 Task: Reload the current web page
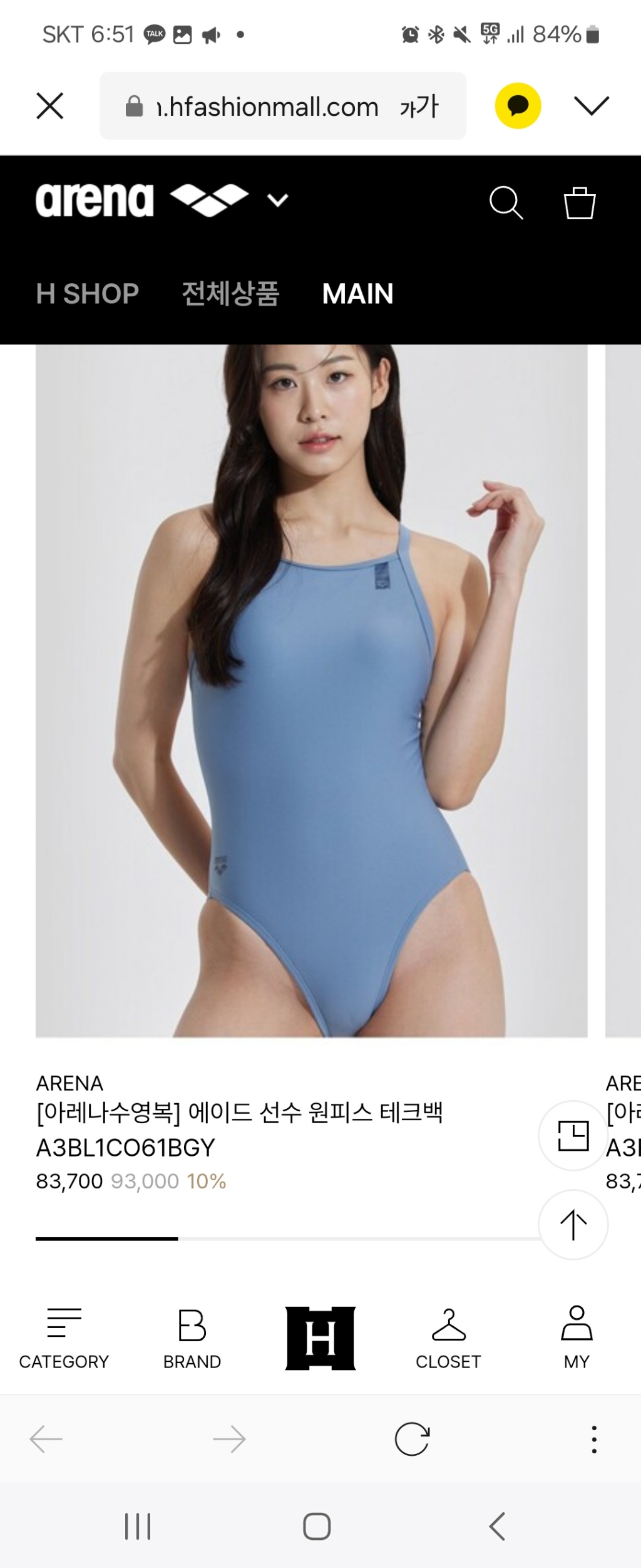point(412,1440)
